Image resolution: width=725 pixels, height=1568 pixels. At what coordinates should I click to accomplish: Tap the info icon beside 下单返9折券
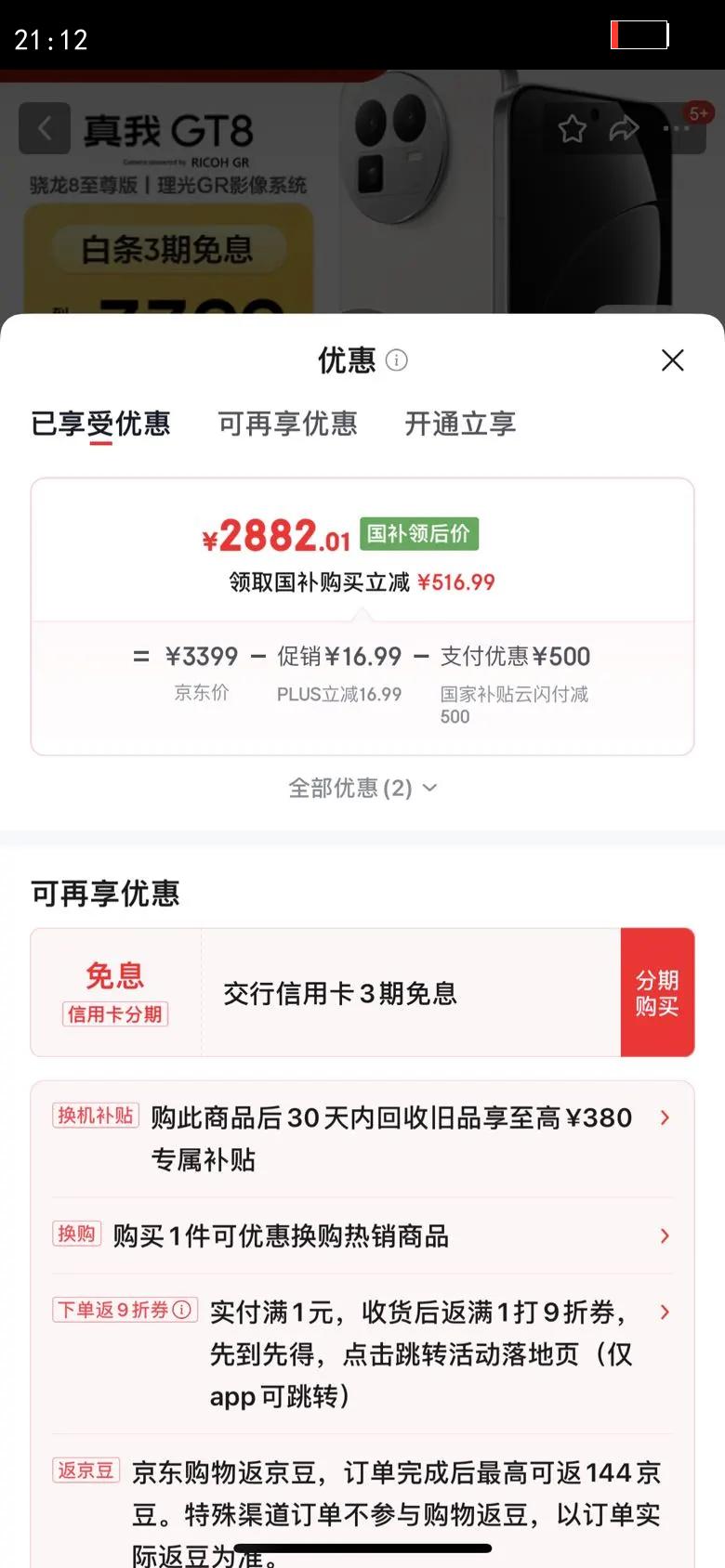point(186,1309)
